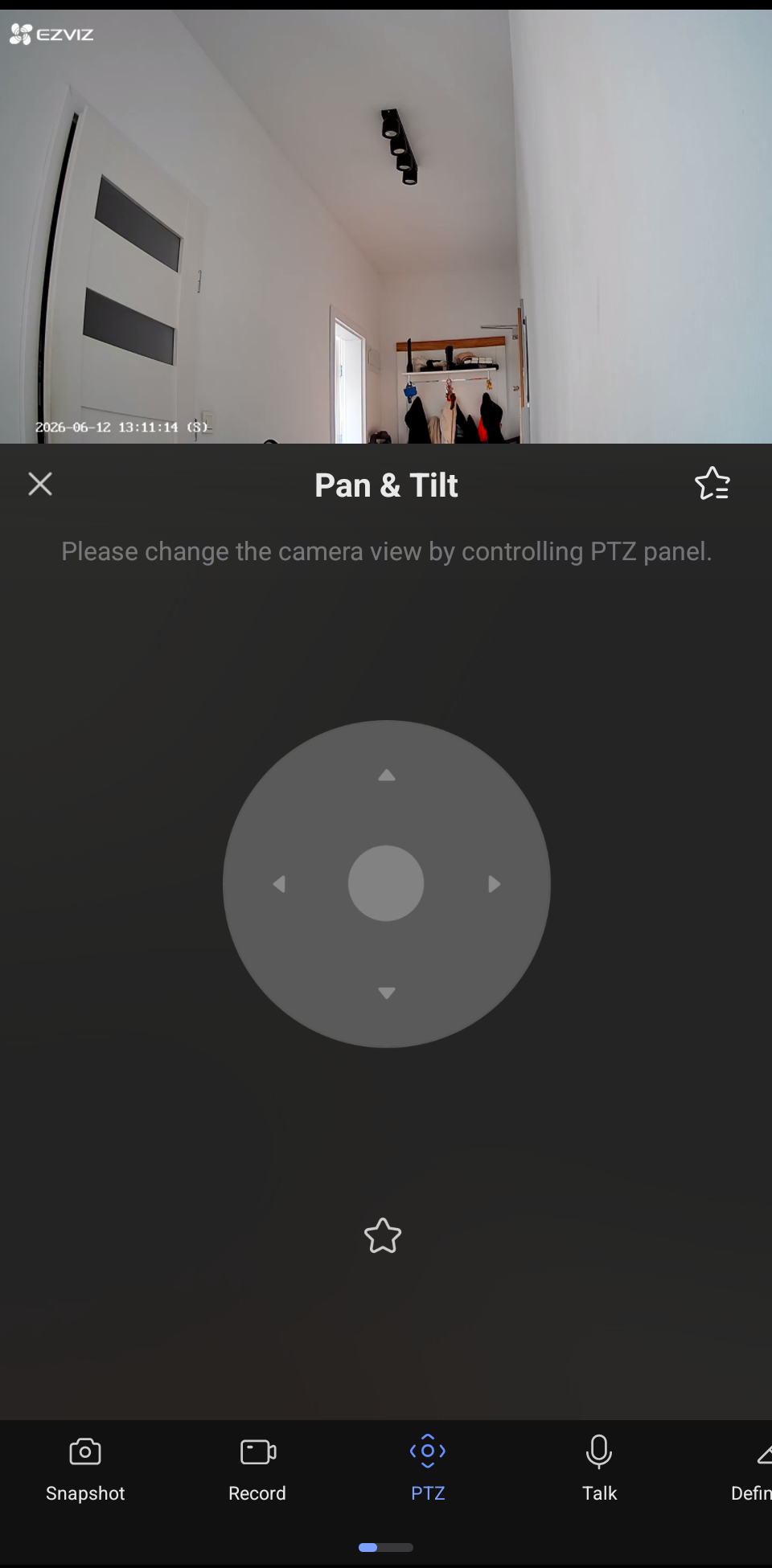
Task: Open the Definition setting
Action: (753, 1469)
